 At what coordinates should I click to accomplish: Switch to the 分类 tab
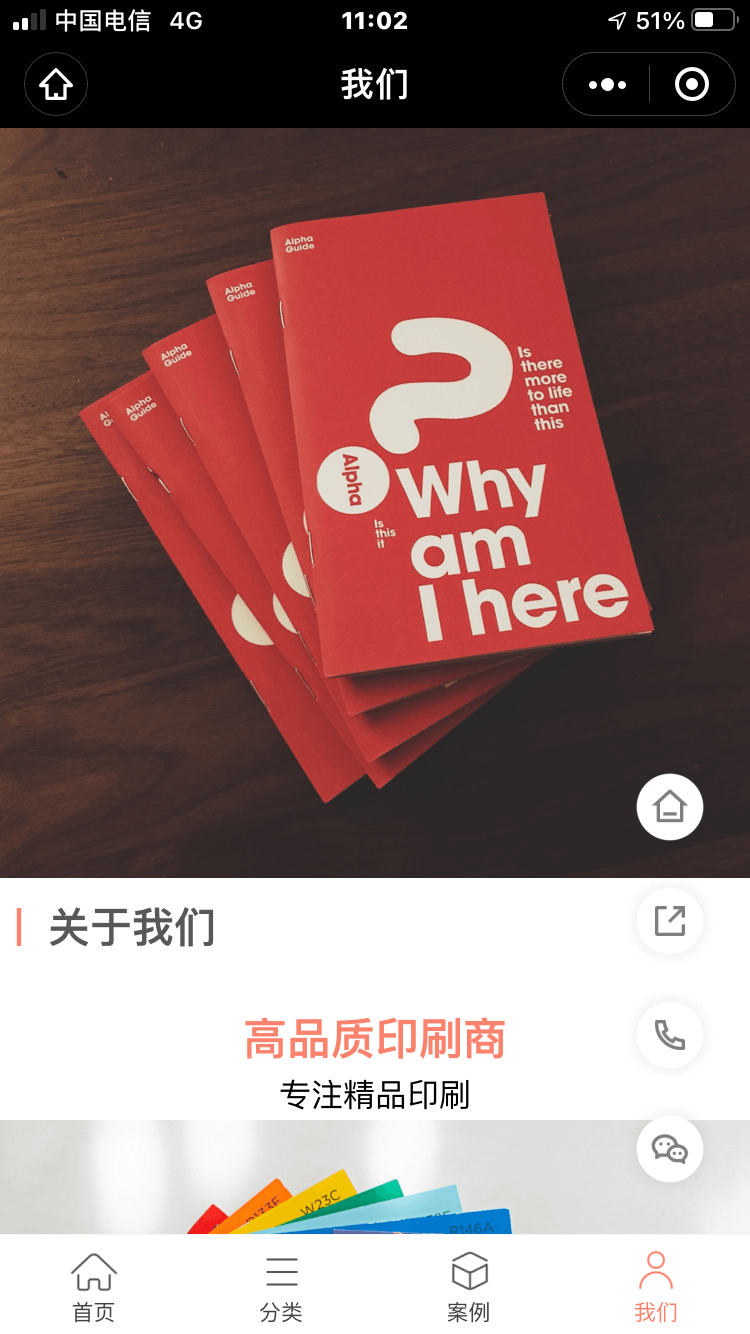[x=281, y=1287]
